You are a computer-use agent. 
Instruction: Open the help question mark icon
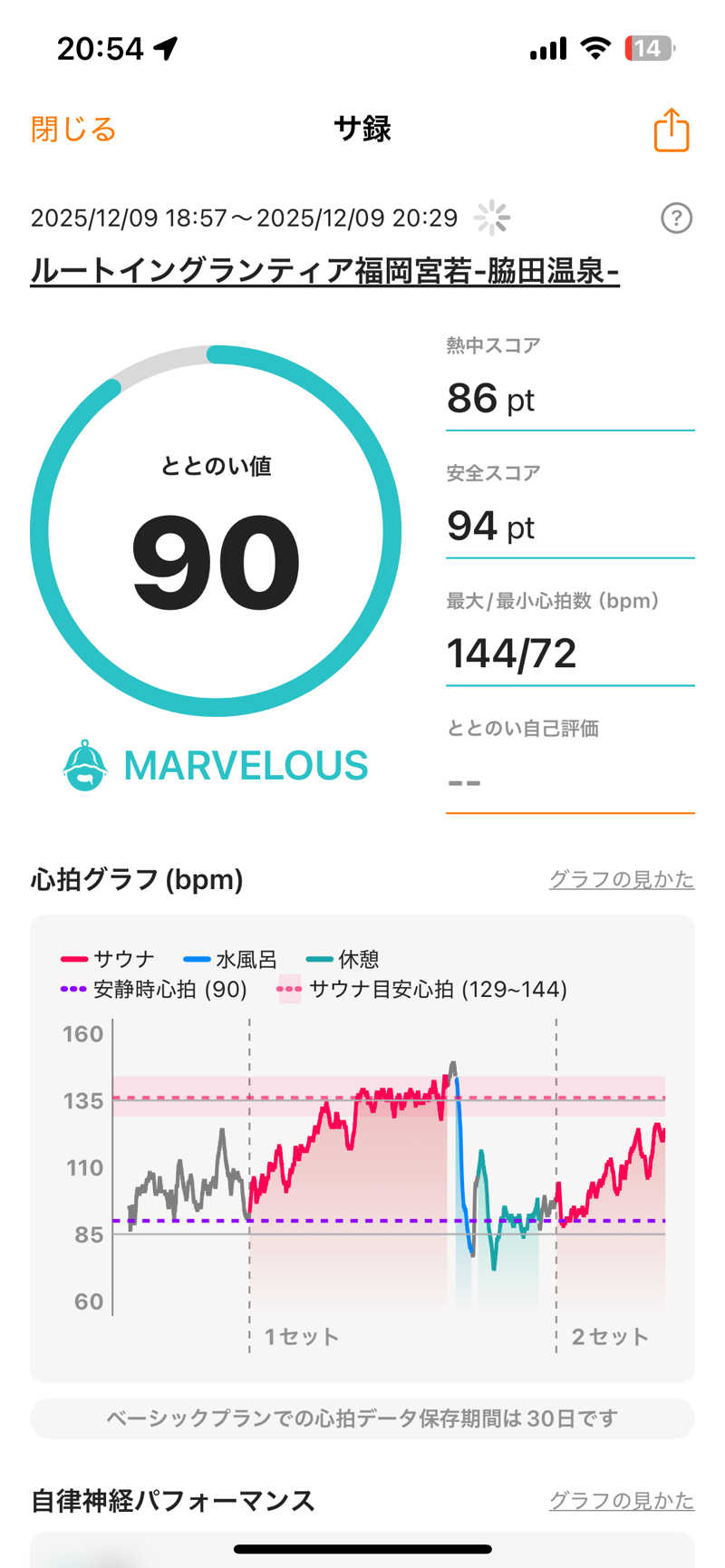point(676,218)
